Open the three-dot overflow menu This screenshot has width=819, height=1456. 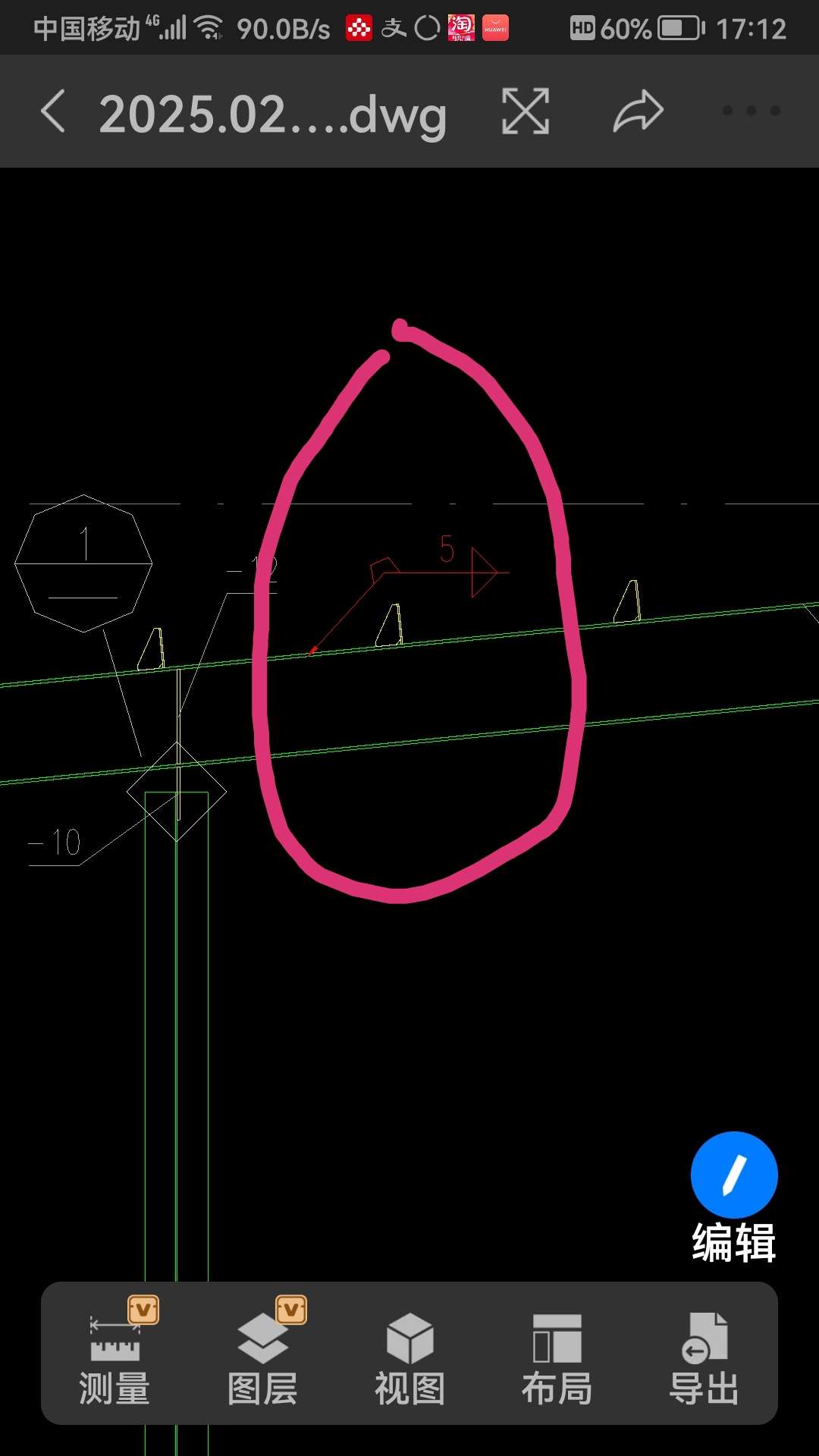pyautogui.click(x=751, y=111)
